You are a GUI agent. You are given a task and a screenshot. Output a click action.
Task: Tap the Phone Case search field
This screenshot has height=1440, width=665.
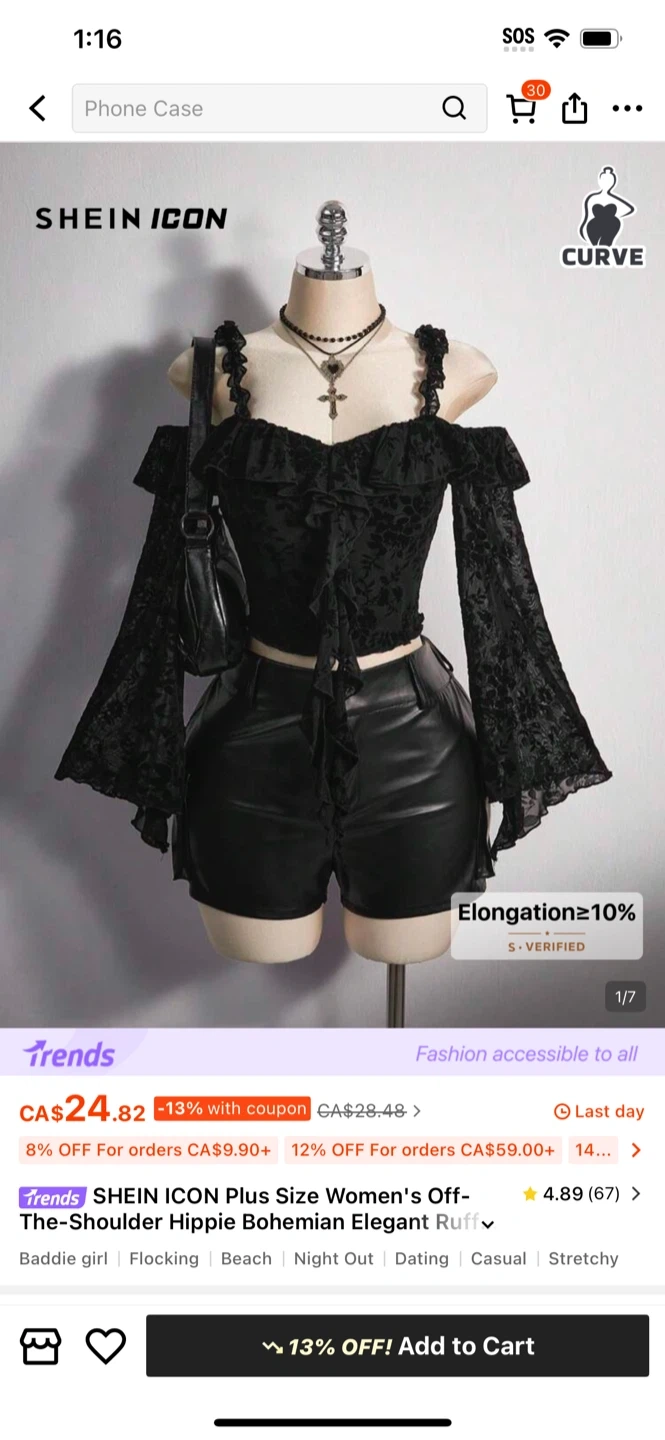pyautogui.click(x=260, y=108)
